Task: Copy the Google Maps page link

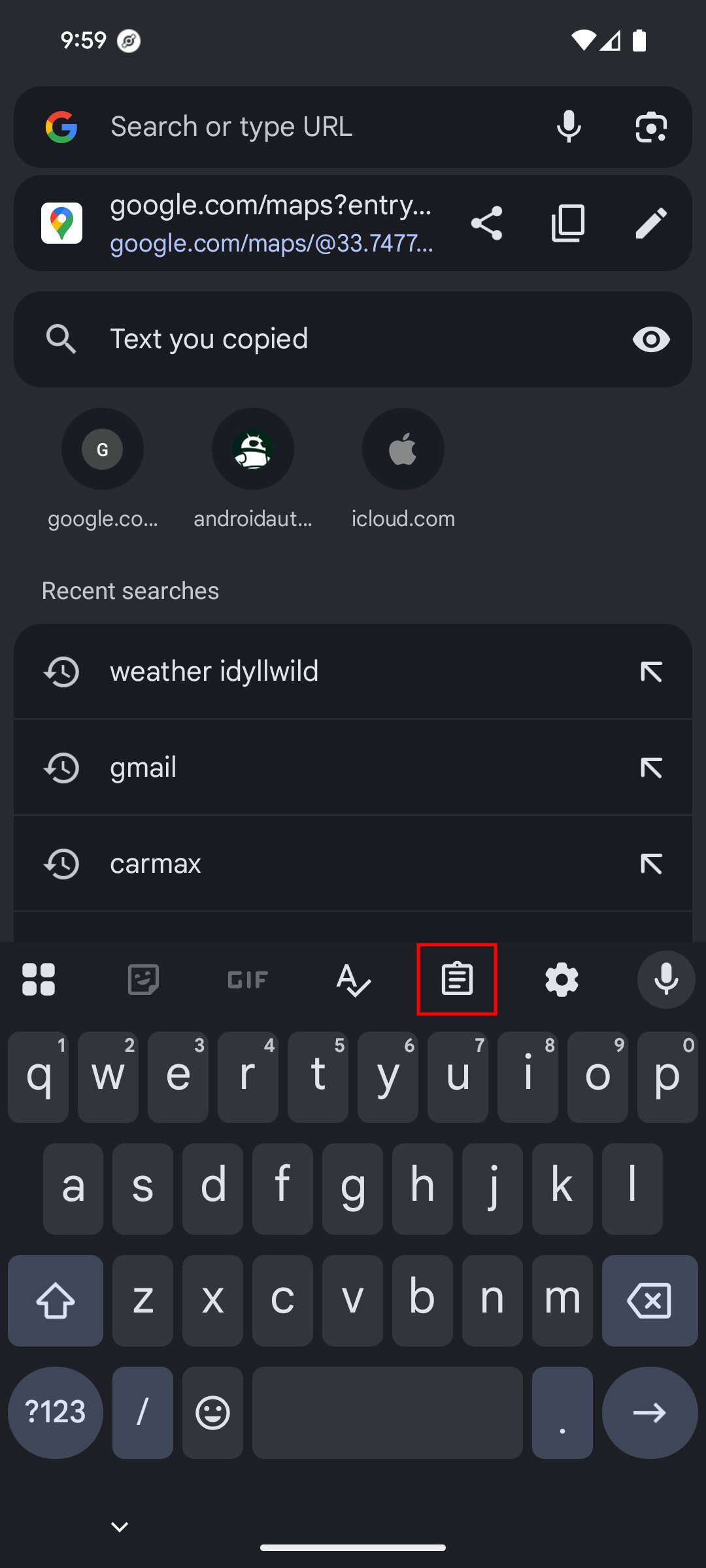Action: point(568,223)
